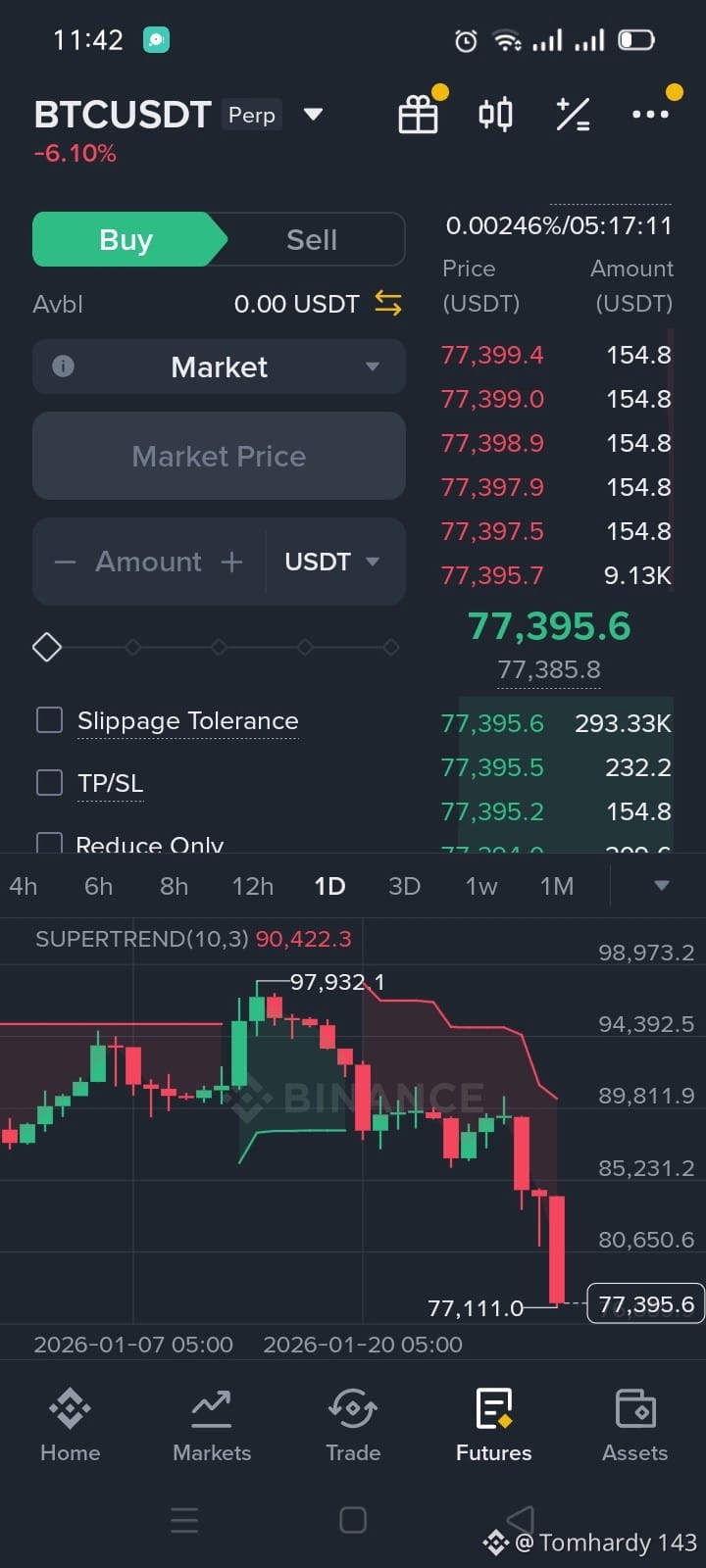Open the three-dot overflow menu
706x1568 pixels.
pyautogui.click(x=650, y=115)
